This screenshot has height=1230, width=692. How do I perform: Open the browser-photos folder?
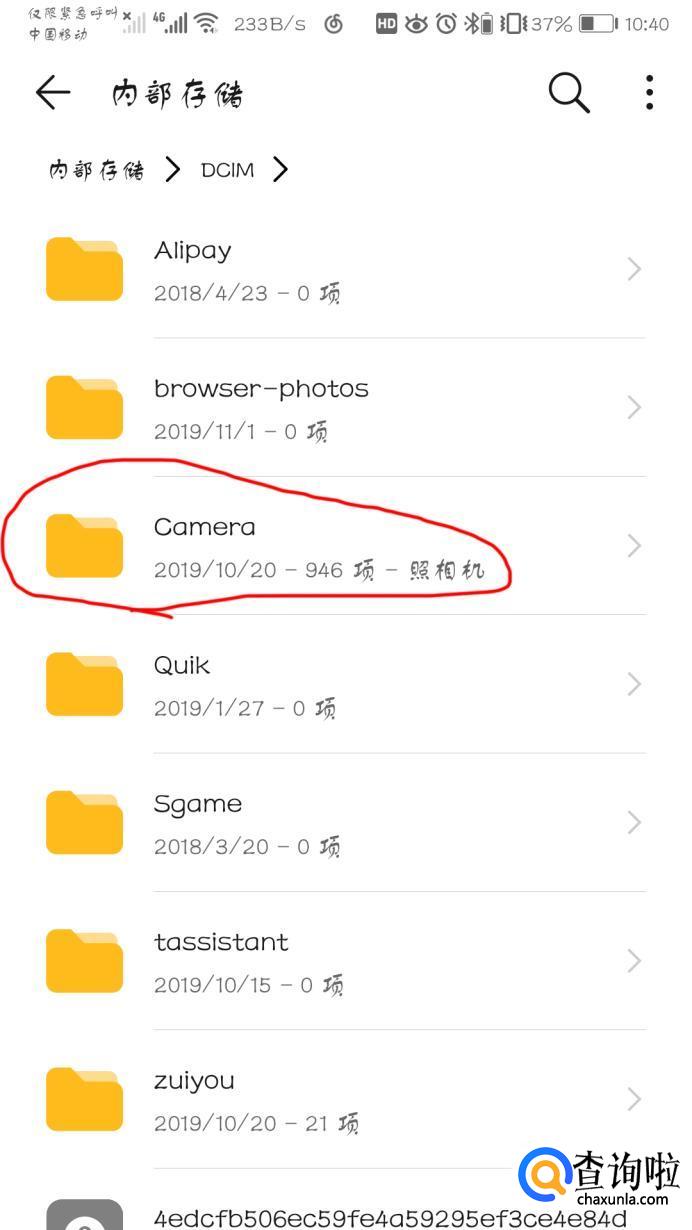tap(340, 408)
